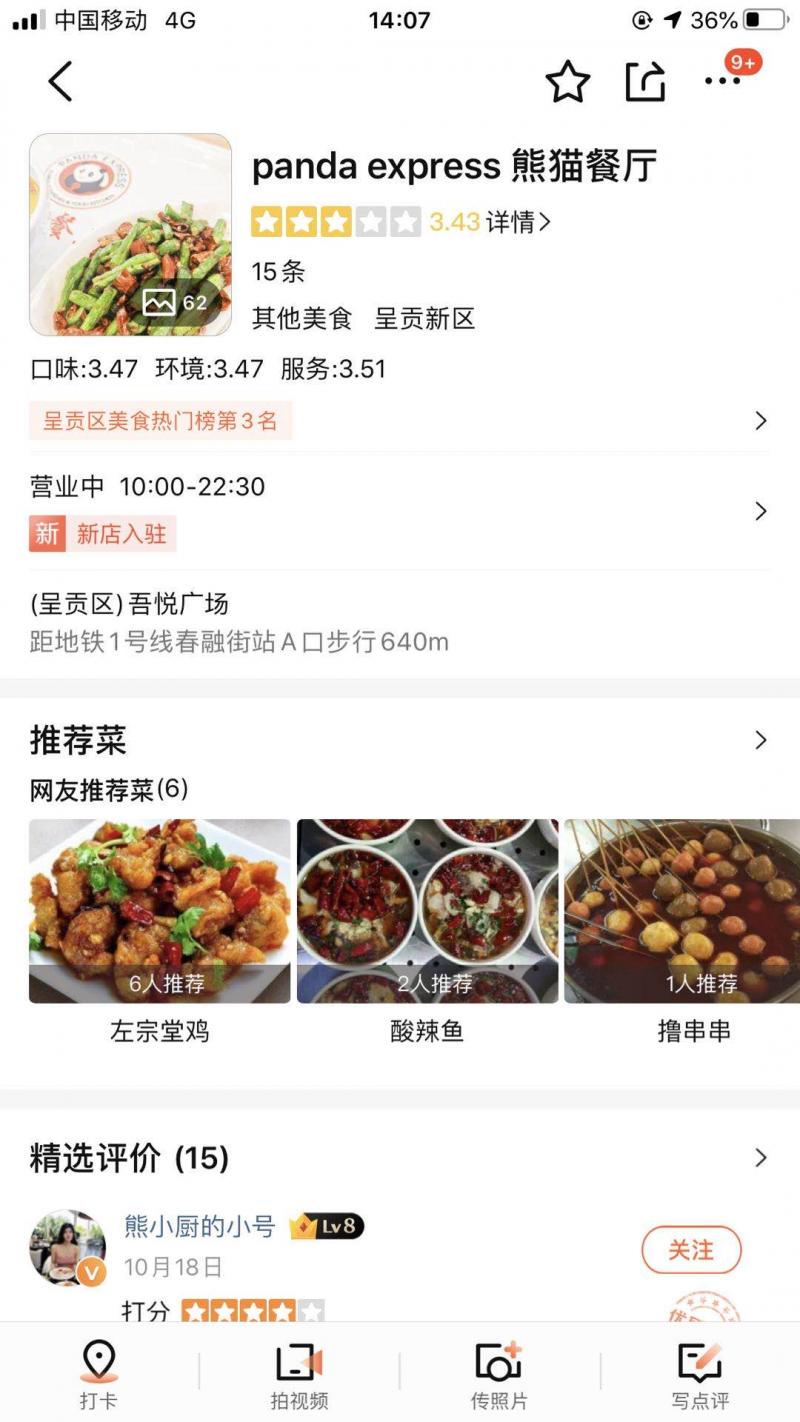Open the full 推荐菜 recommended dishes list
Screen dimensions: 800x1422
[x=759, y=740]
